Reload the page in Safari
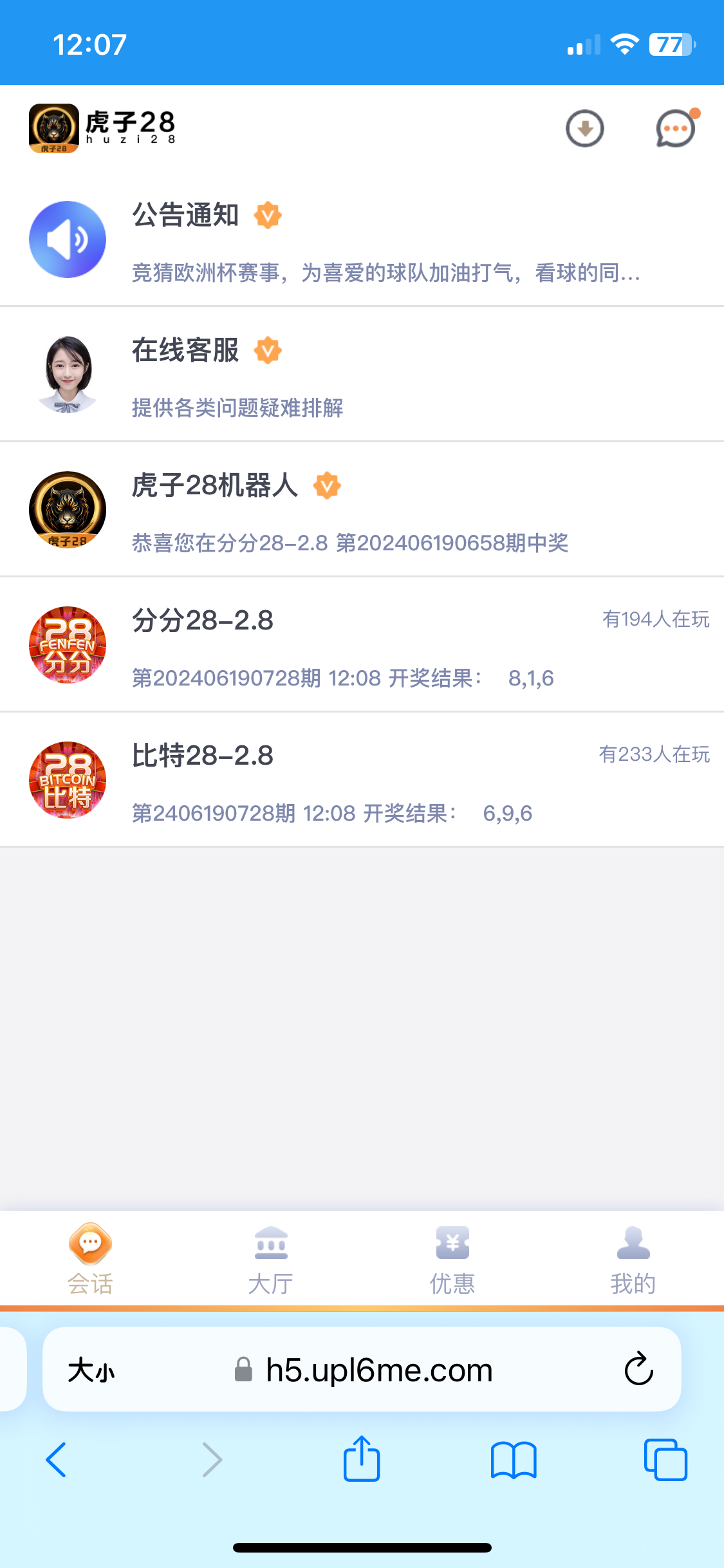724x1568 pixels. pos(638,1369)
